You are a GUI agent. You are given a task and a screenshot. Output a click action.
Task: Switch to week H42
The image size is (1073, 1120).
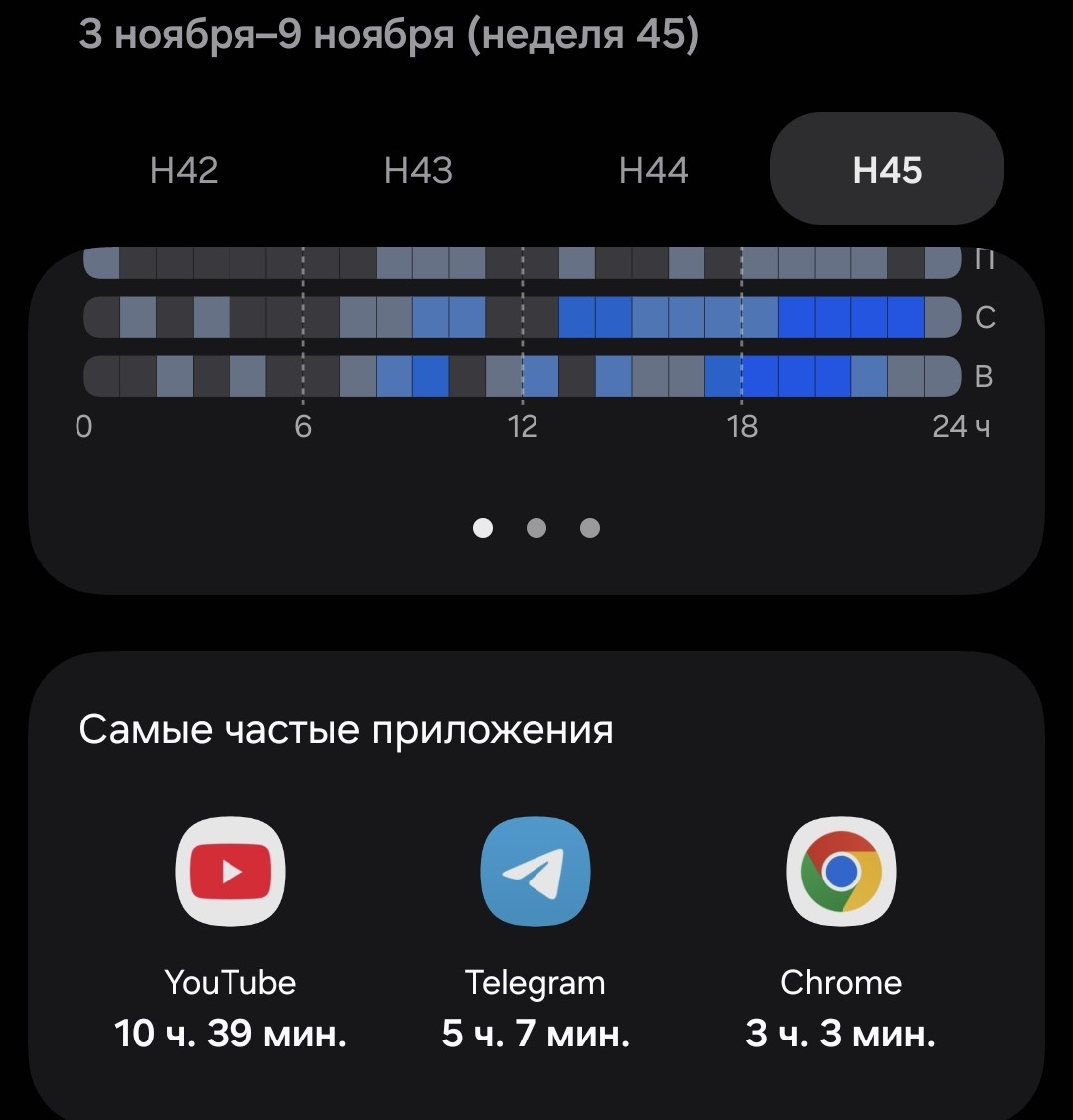(x=185, y=169)
